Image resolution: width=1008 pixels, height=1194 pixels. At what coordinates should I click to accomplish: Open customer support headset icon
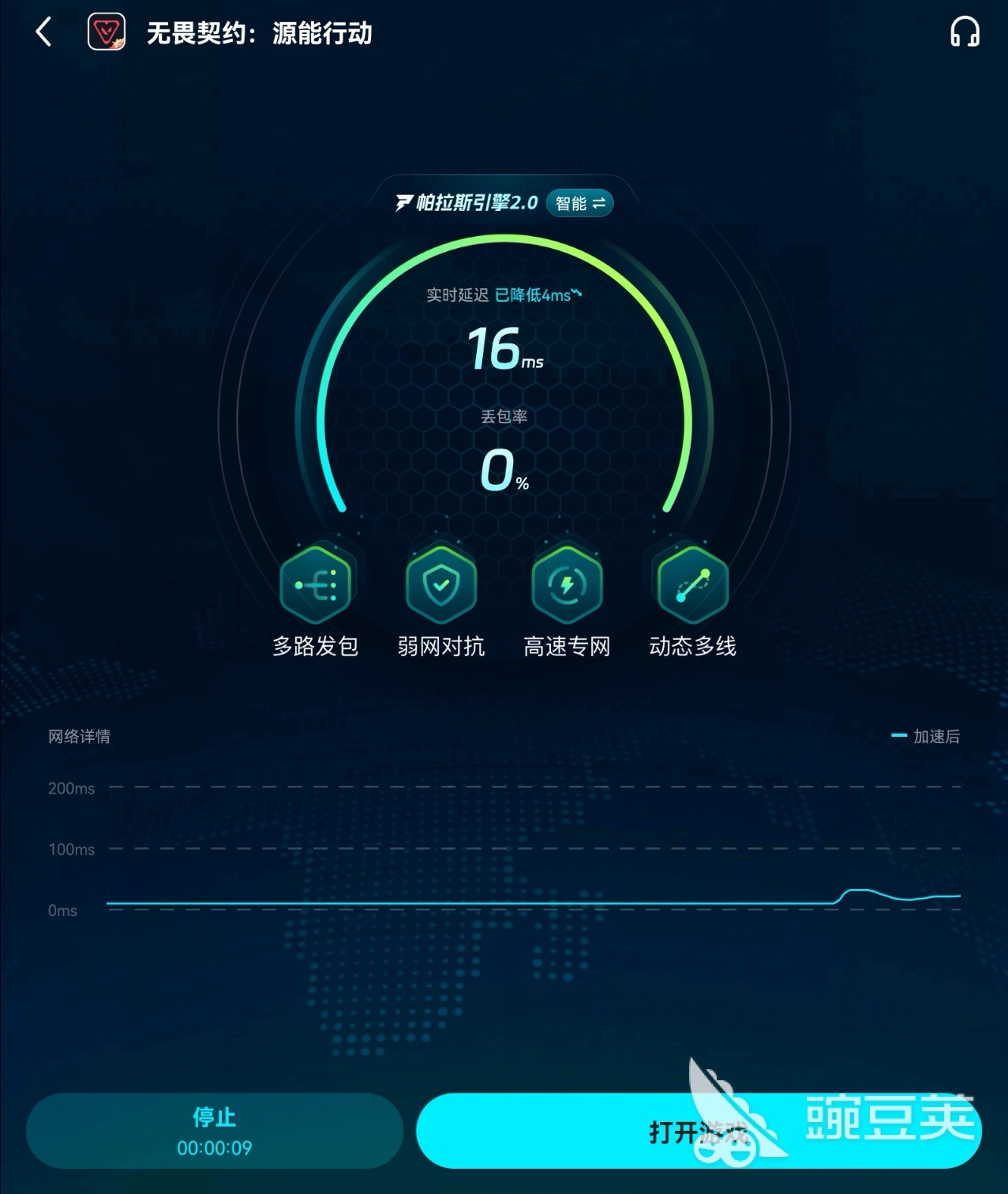[x=964, y=32]
